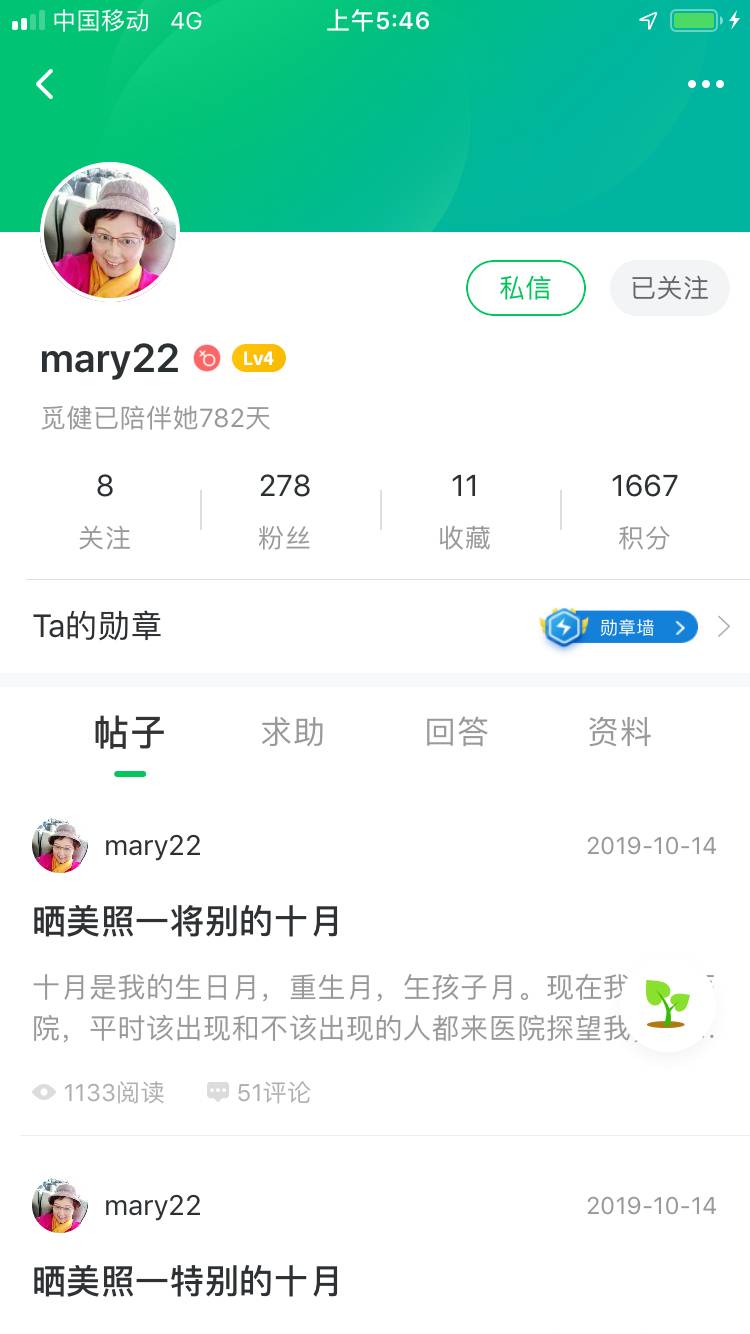Open the three-dot overflow menu
This screenshot has width=750, height=1334.
tap(705, 84)
